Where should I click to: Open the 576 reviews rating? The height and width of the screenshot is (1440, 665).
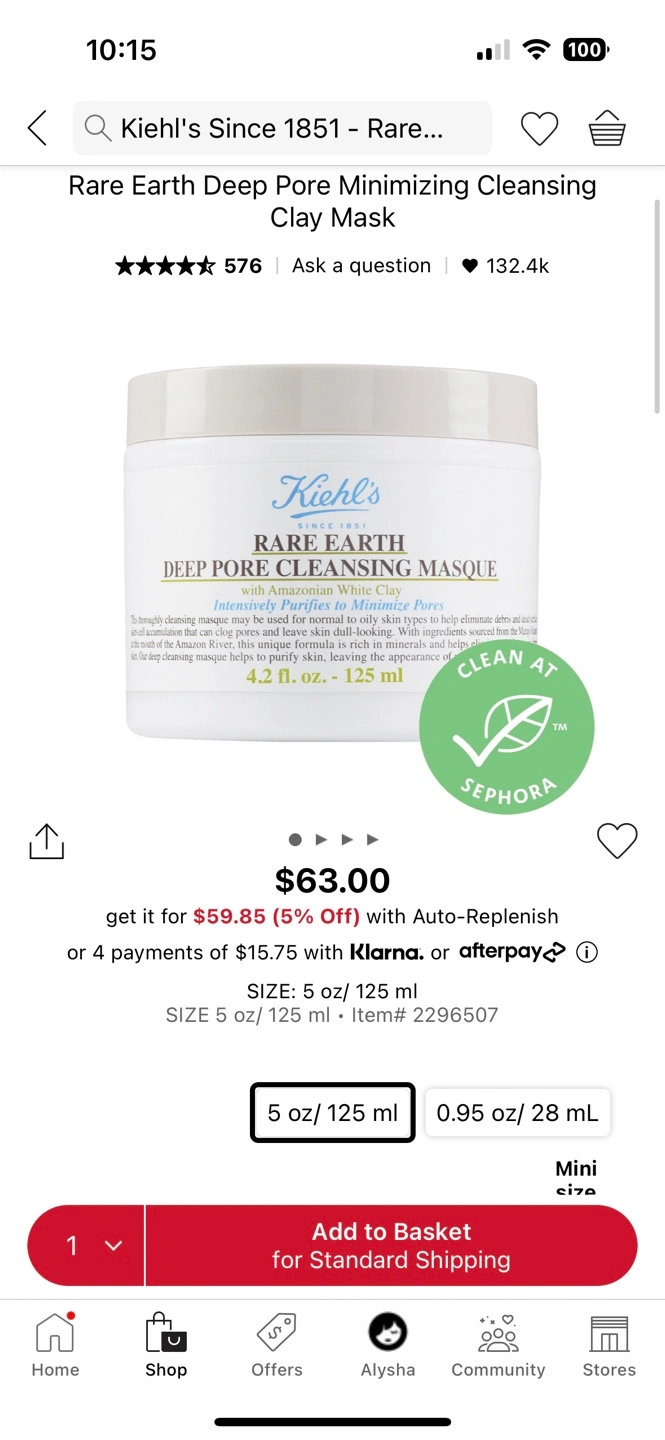pyautogui.click(x=188, y=266)
